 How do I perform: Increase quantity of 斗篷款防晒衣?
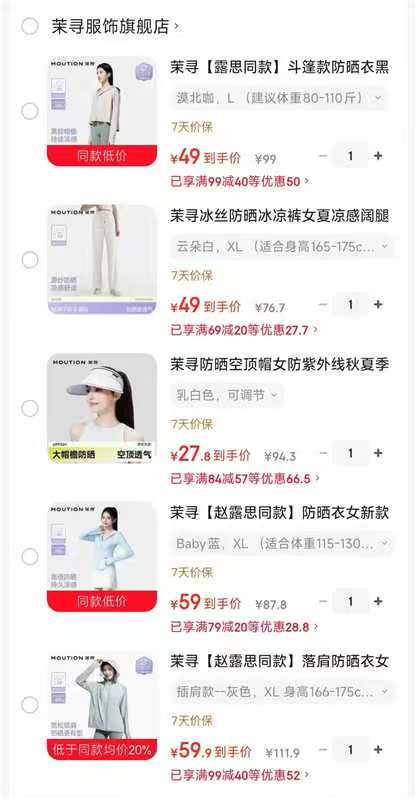tap(378, 156)
